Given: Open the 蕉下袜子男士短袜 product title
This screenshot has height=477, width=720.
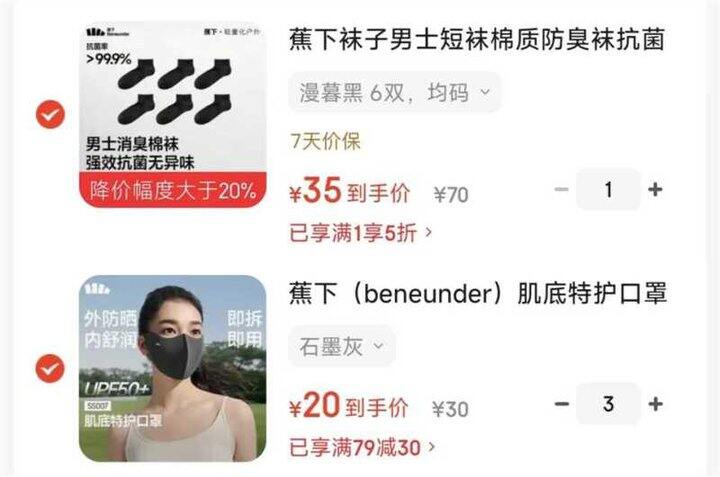Looking at the screenshot, I should pos(477,39).
